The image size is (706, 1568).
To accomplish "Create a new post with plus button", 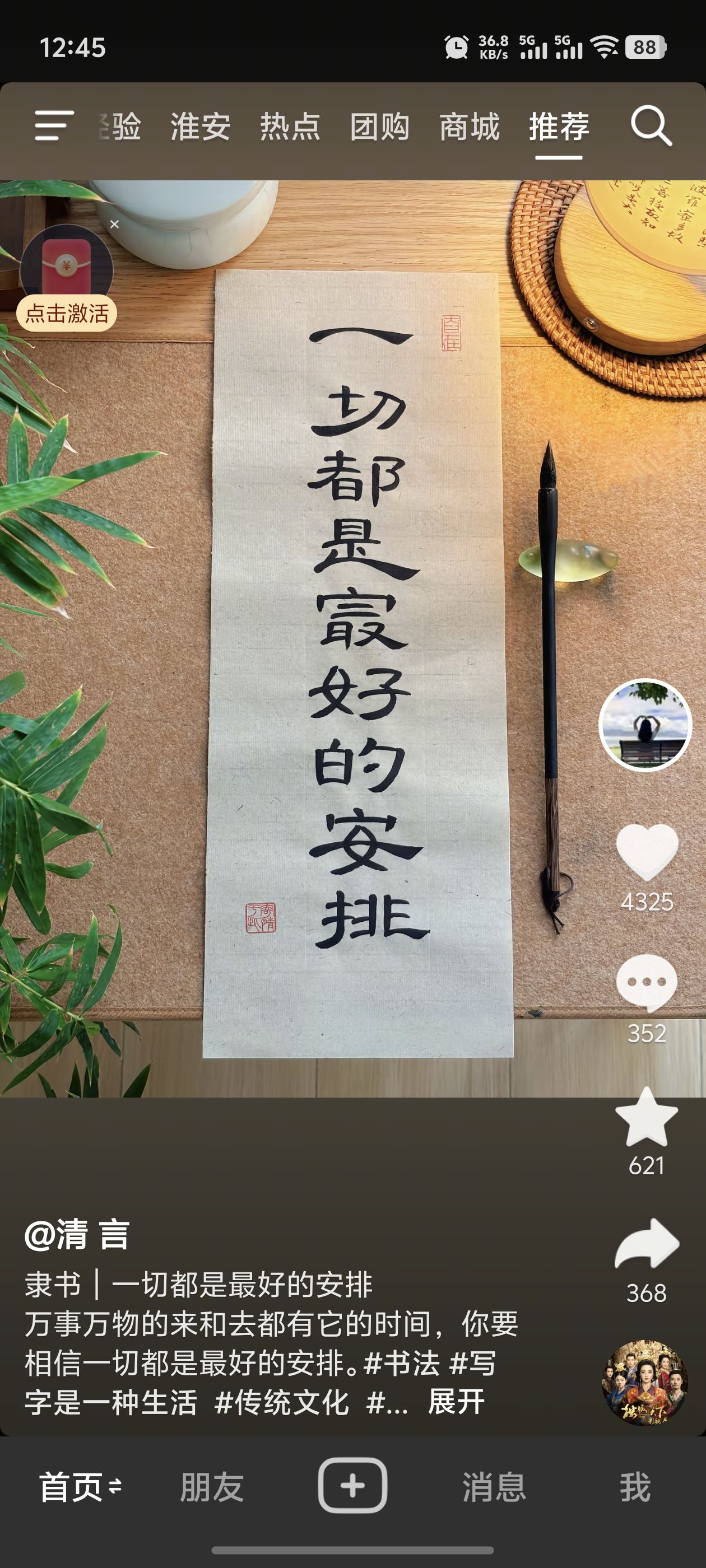I will click(x=352, y=1485).
